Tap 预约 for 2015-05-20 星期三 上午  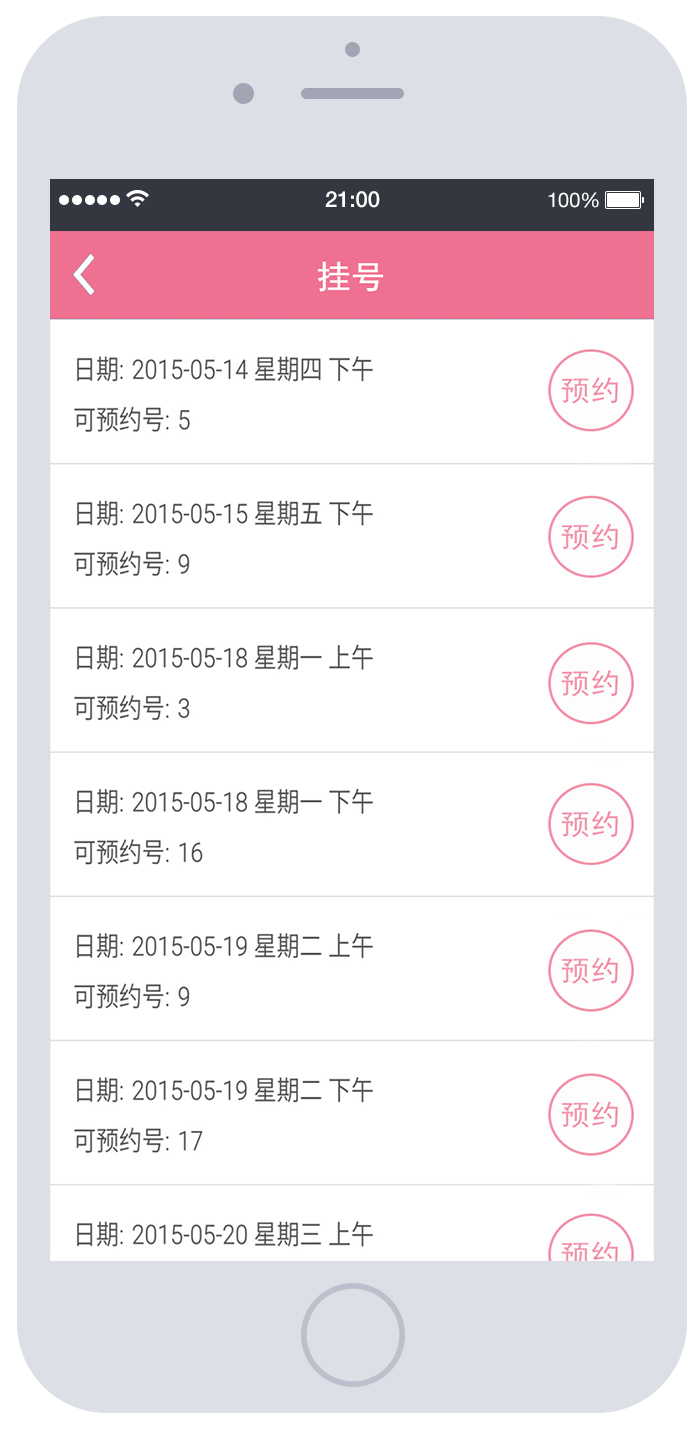(591, 1243)
